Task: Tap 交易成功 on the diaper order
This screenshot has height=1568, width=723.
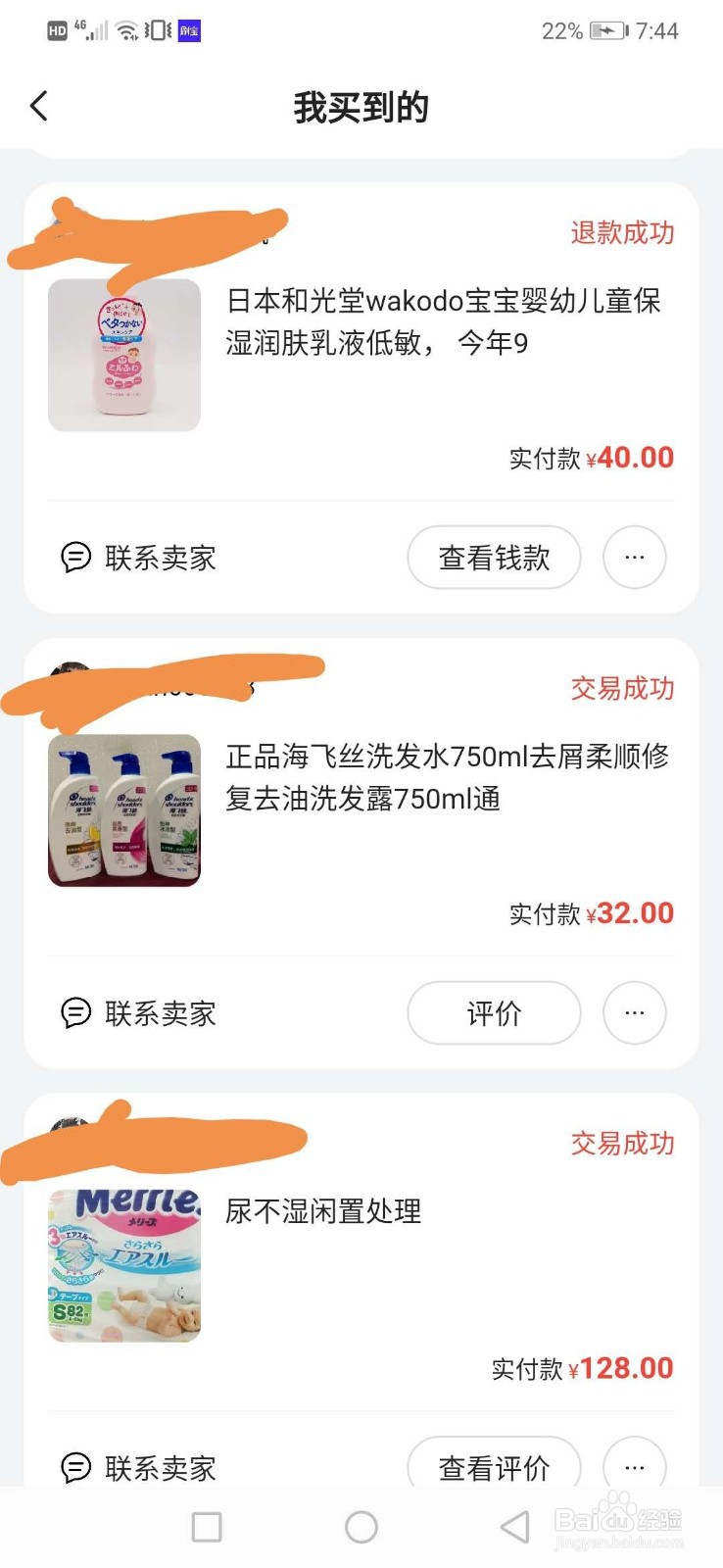Action: click(x=622, y=1144)
